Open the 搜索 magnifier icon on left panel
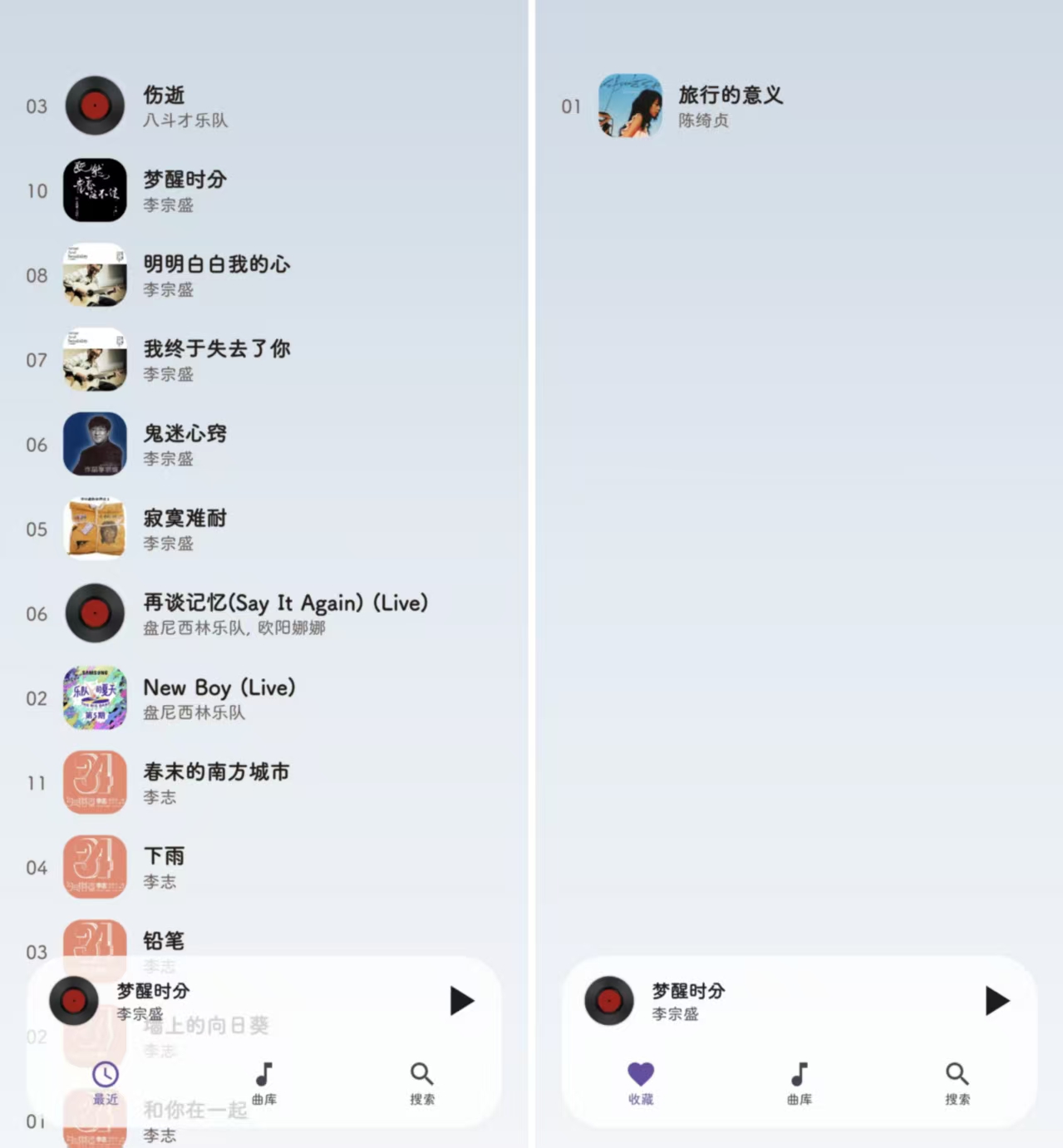 click(x=421, y=1074)
